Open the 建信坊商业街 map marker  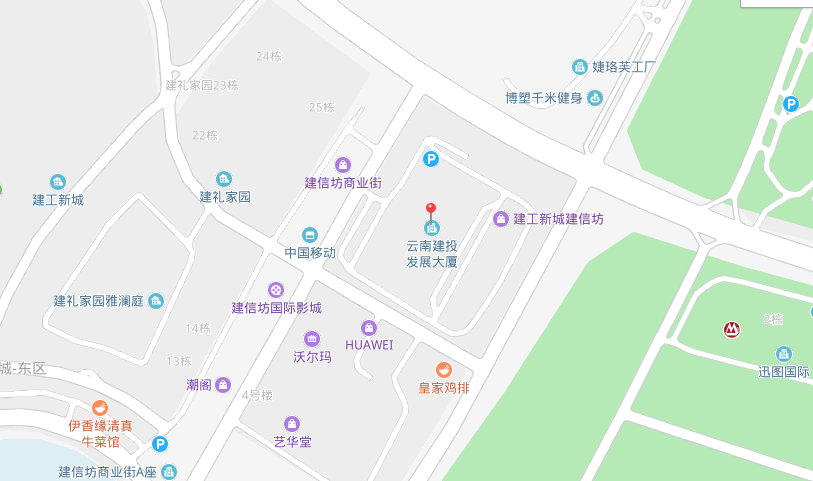click(x=343, y=165)
